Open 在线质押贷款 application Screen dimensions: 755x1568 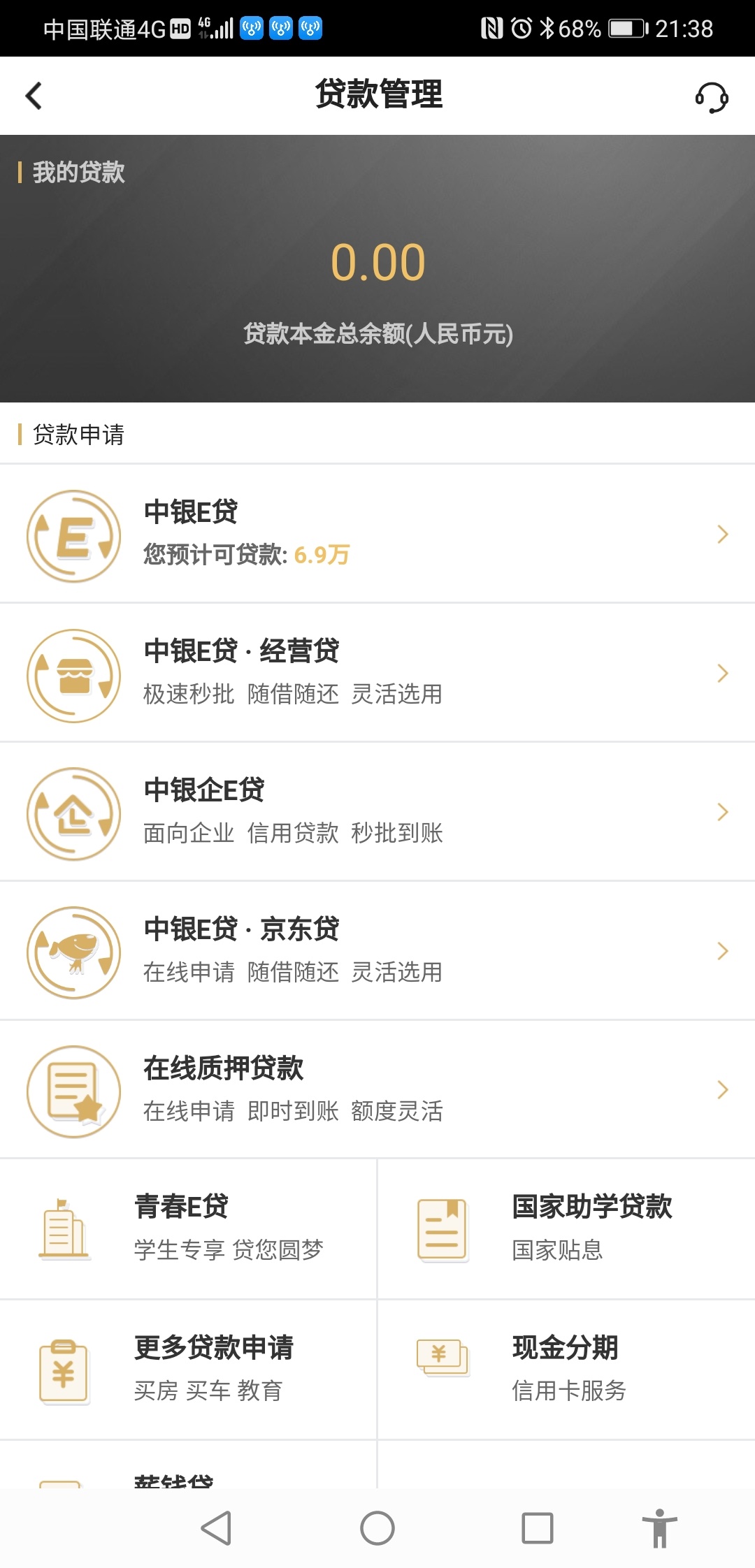[x=377, y=1090]
